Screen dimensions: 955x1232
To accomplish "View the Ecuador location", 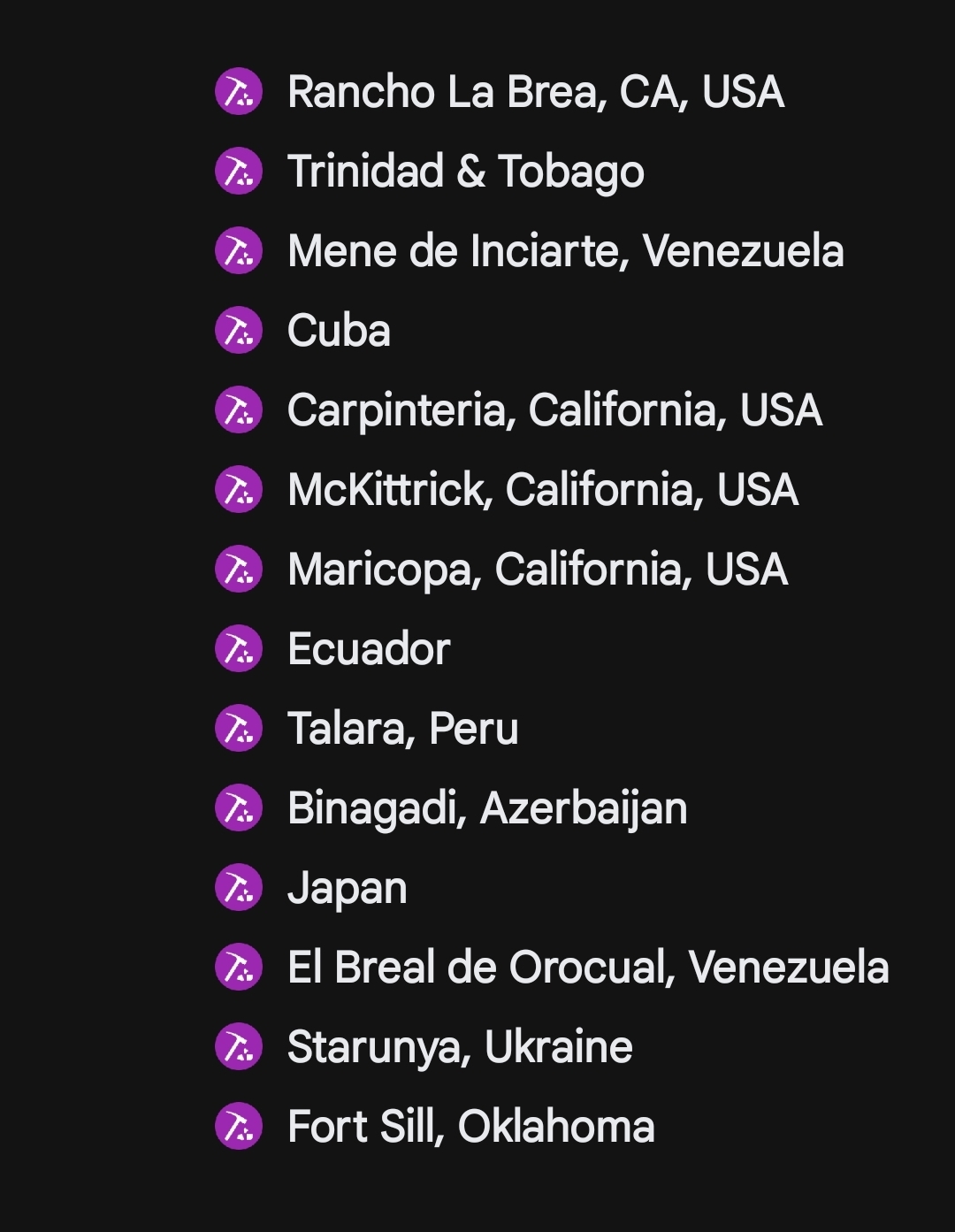I will pos(369,649).
